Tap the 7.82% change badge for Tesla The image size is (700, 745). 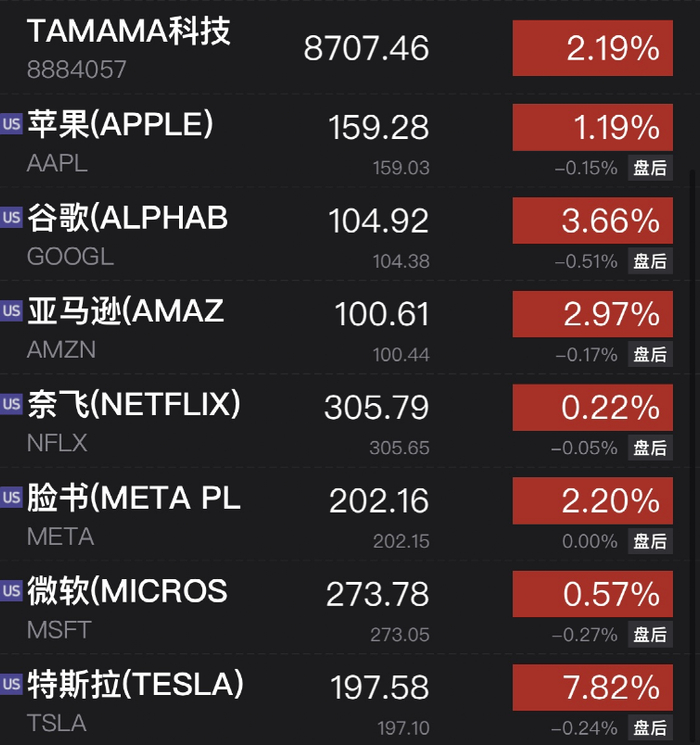click(x=592, y=688)
